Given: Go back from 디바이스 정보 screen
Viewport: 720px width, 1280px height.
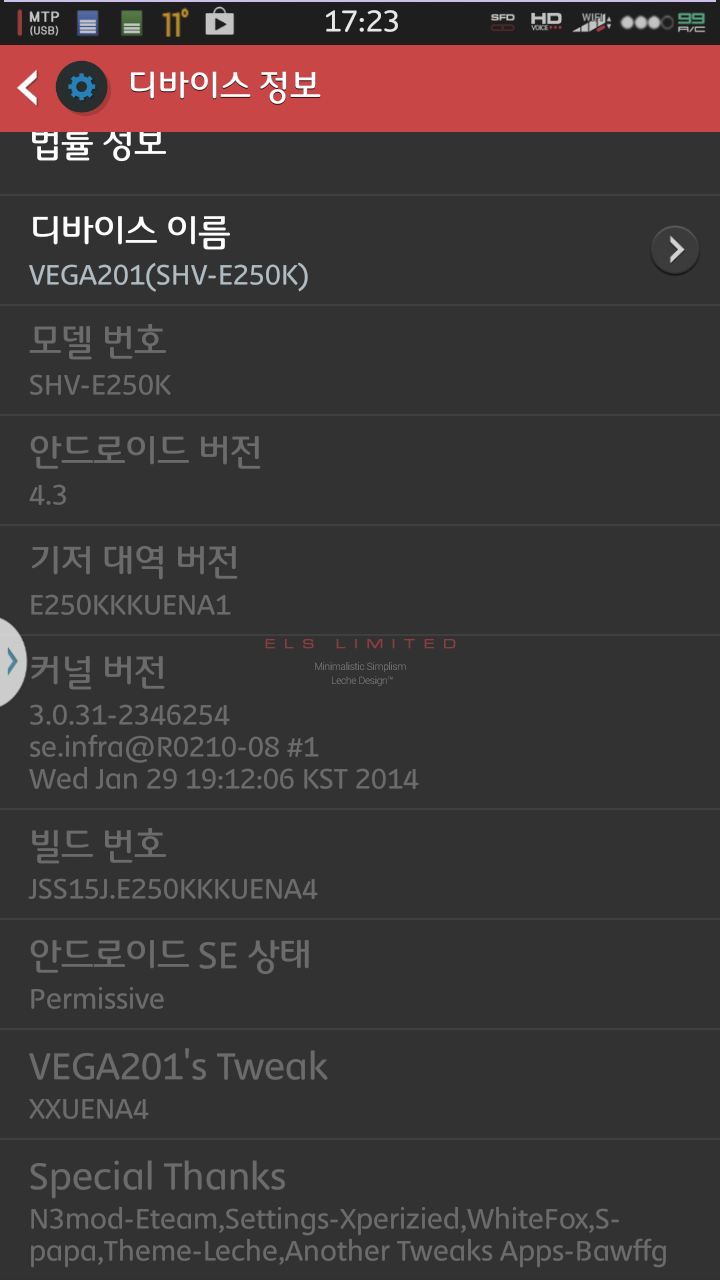Looking at the screenshot, I should [28, 88].
